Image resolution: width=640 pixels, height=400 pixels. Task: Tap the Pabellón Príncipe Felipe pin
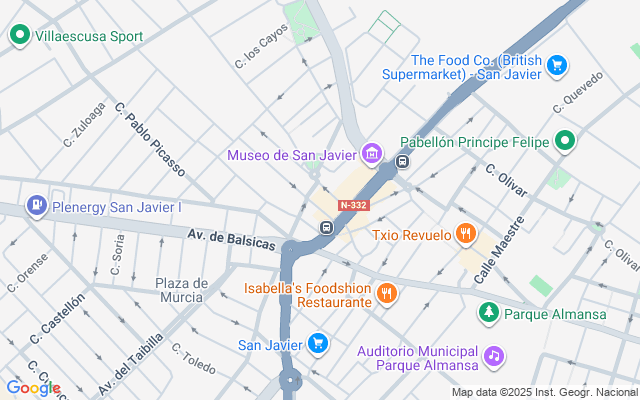(565, 142)
